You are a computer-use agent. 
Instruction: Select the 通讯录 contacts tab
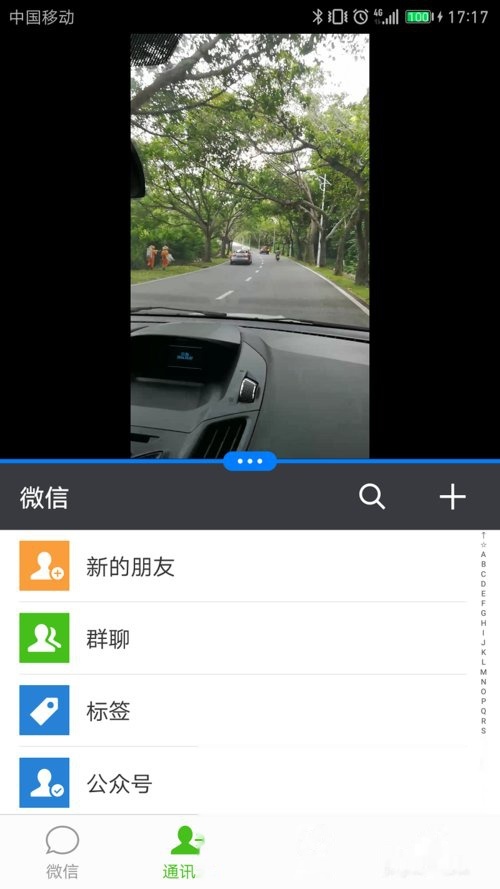(x=184, y=852)
